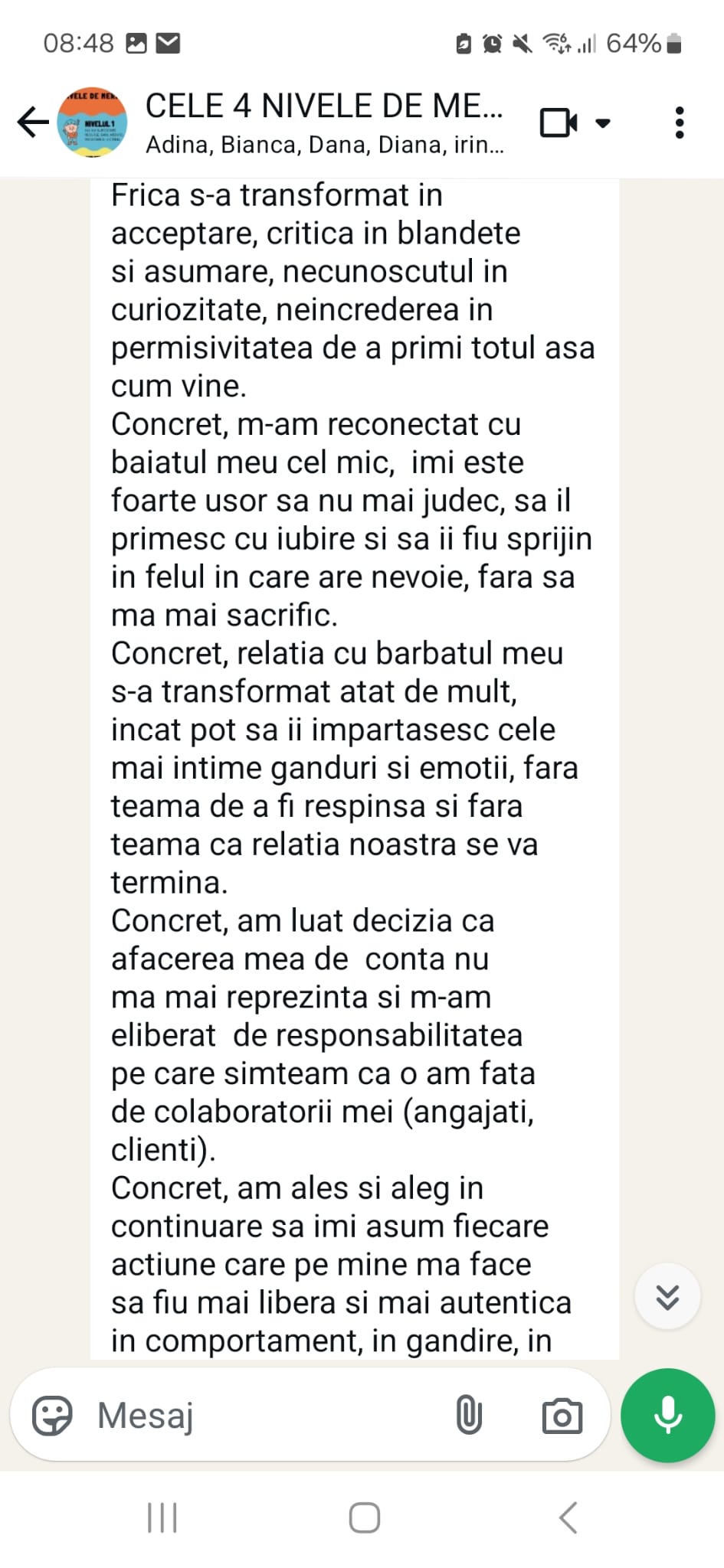Open CELE 4 NIVELE DE ME... group info
Screen dimensions: 724x1568
324,122
